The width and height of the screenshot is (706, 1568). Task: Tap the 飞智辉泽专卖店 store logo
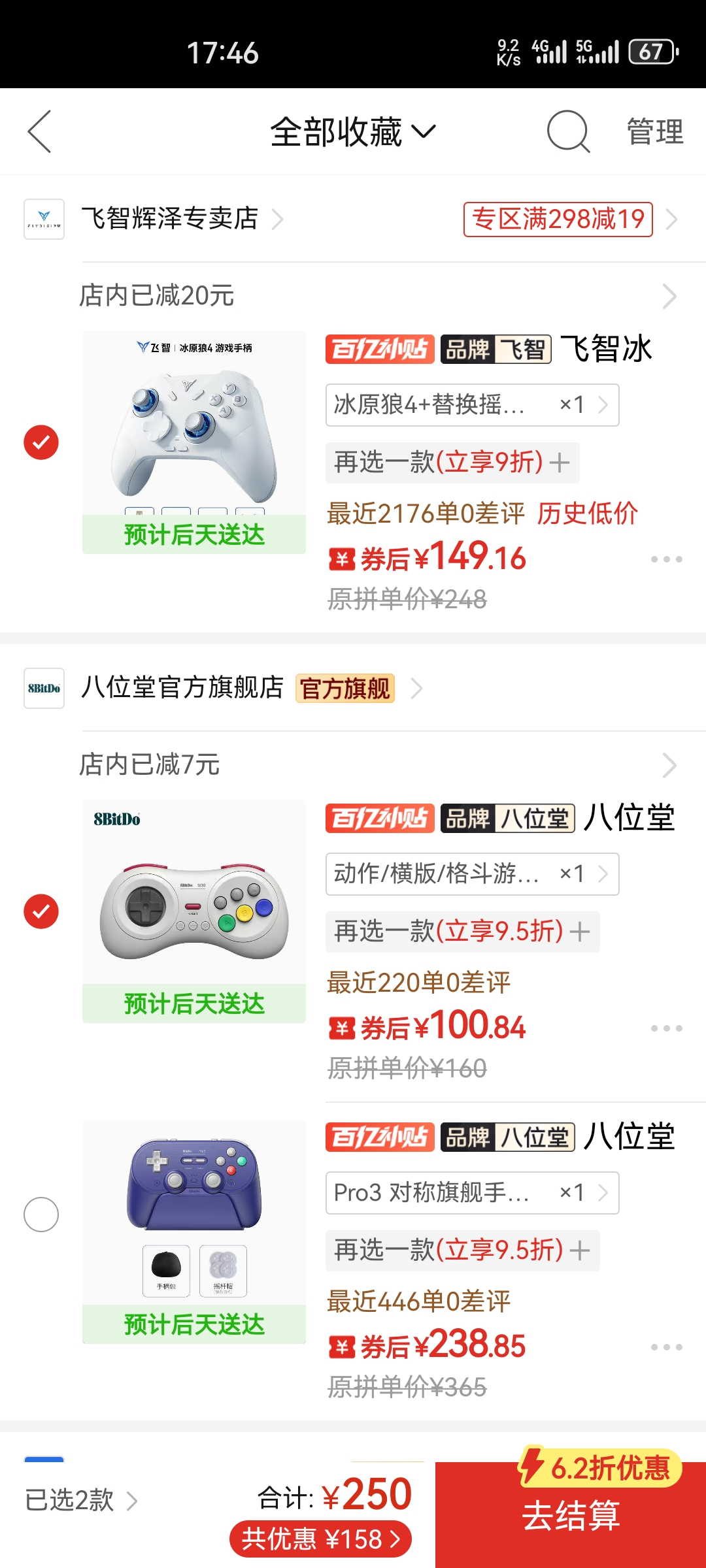pyautogui.click(x=44, y=220)
